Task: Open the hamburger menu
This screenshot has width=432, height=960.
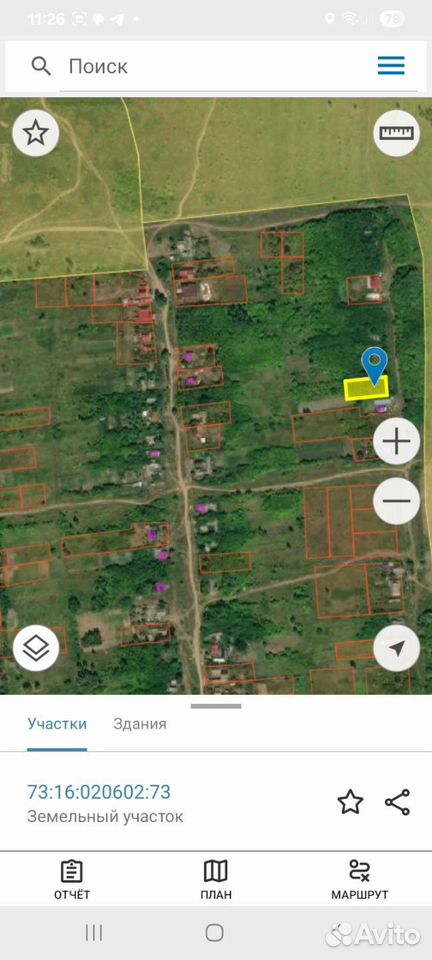Action: point(391,66)
